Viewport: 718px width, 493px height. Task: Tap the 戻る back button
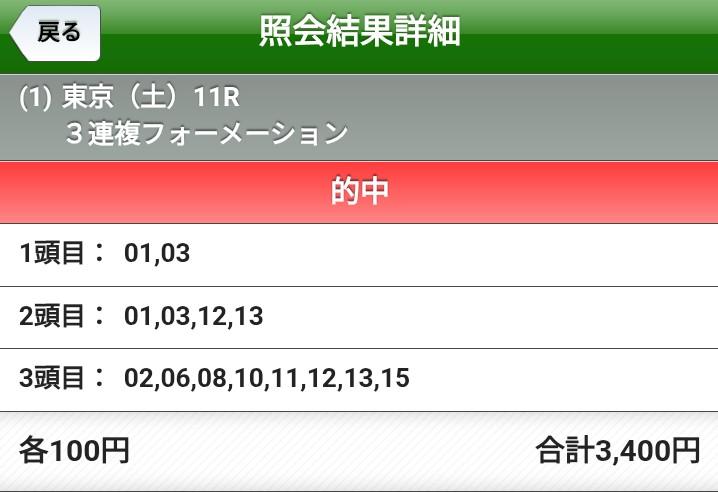click(x=56, y=32)
